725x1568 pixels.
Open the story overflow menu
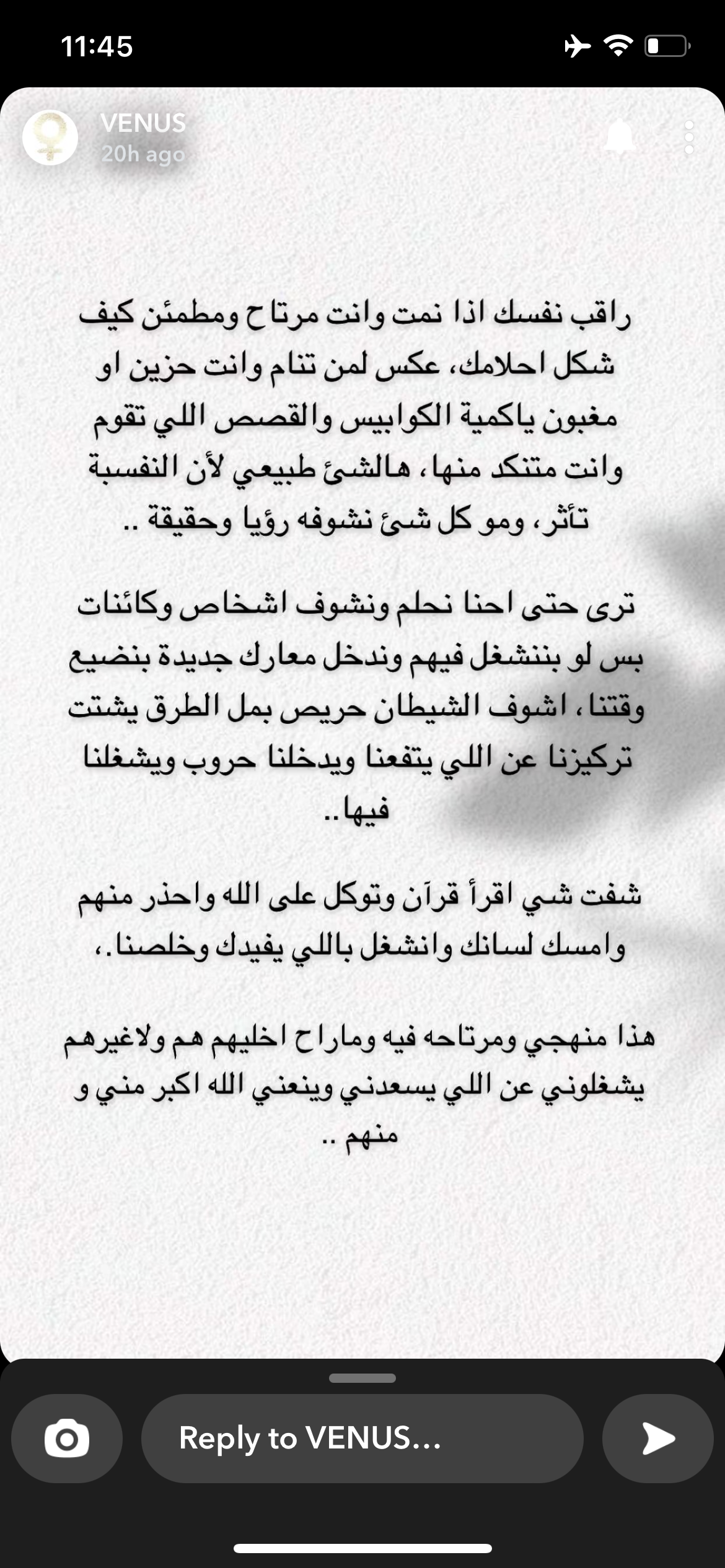pyautogui.click(x=688, y=137)
